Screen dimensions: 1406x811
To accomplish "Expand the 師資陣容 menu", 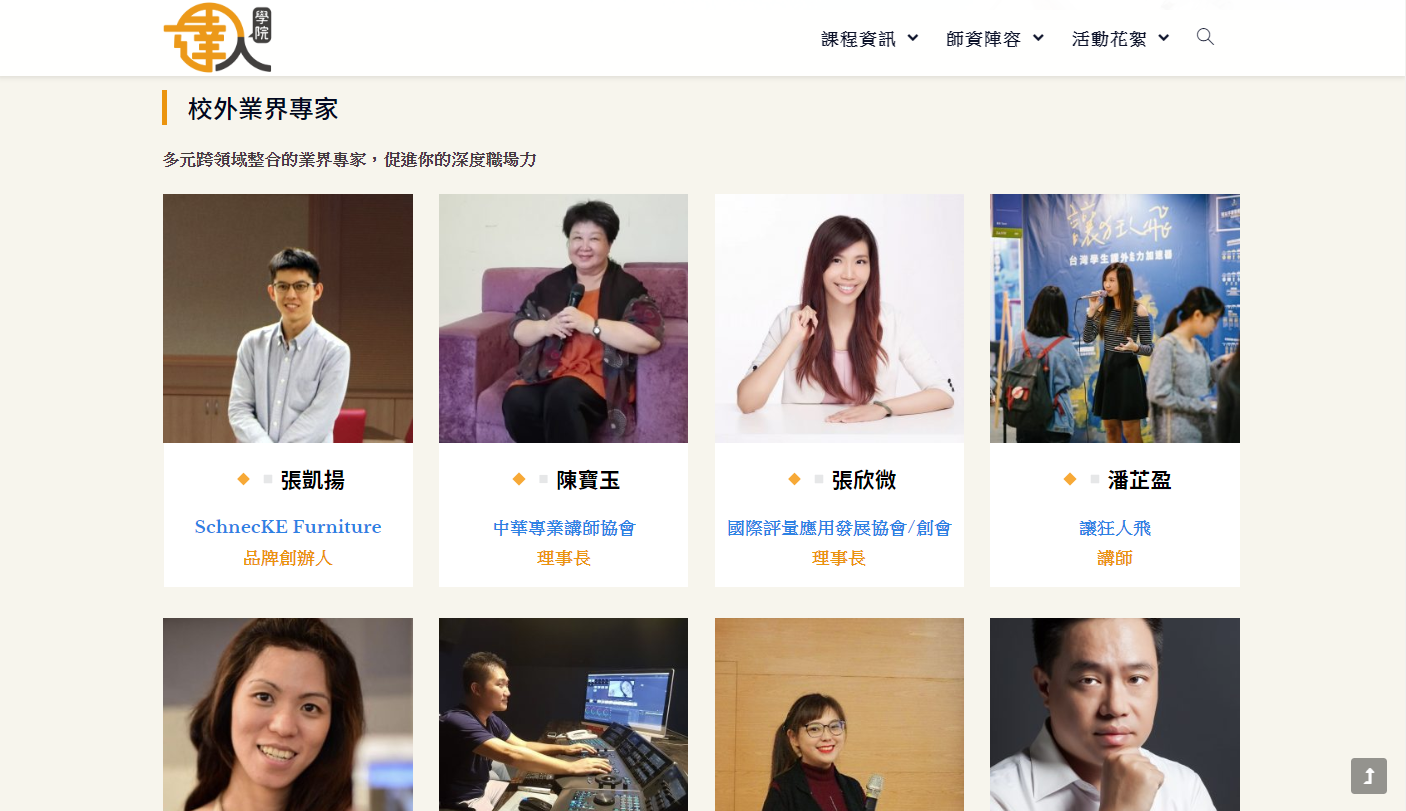I will pyautogui.click(x=994, y=39).
